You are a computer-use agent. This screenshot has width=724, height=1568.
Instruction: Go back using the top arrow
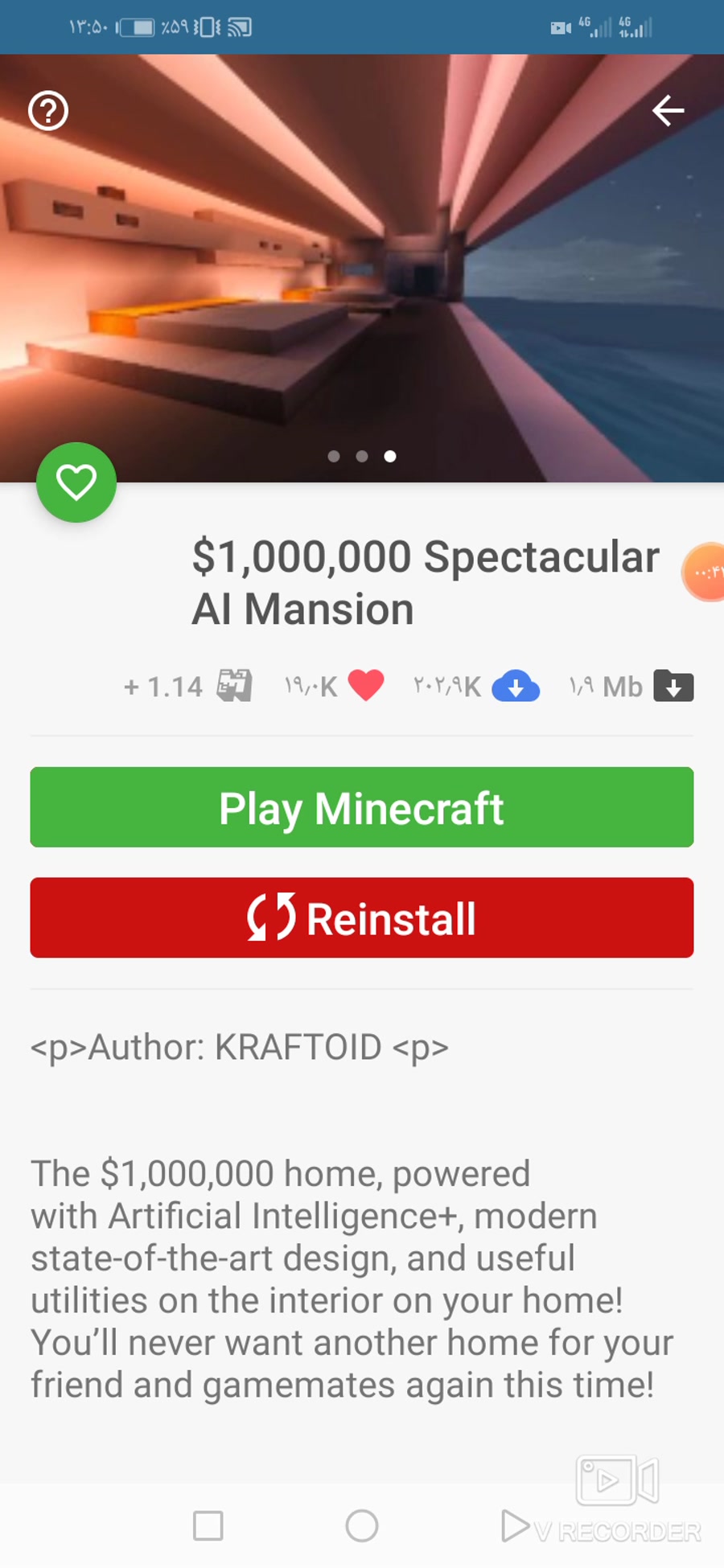coord(668,111)
